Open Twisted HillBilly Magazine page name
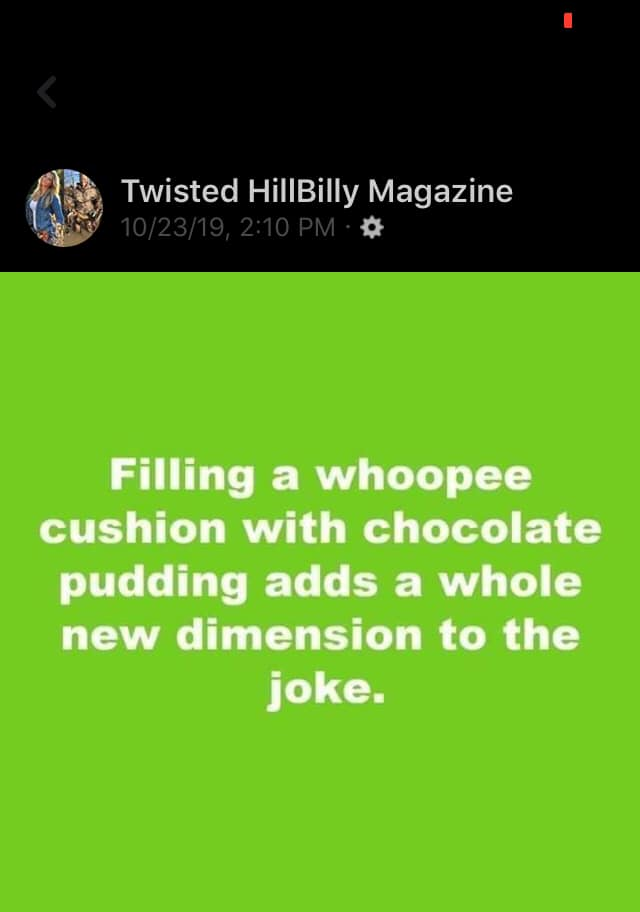Screen dimensions: 640x912 316,191
